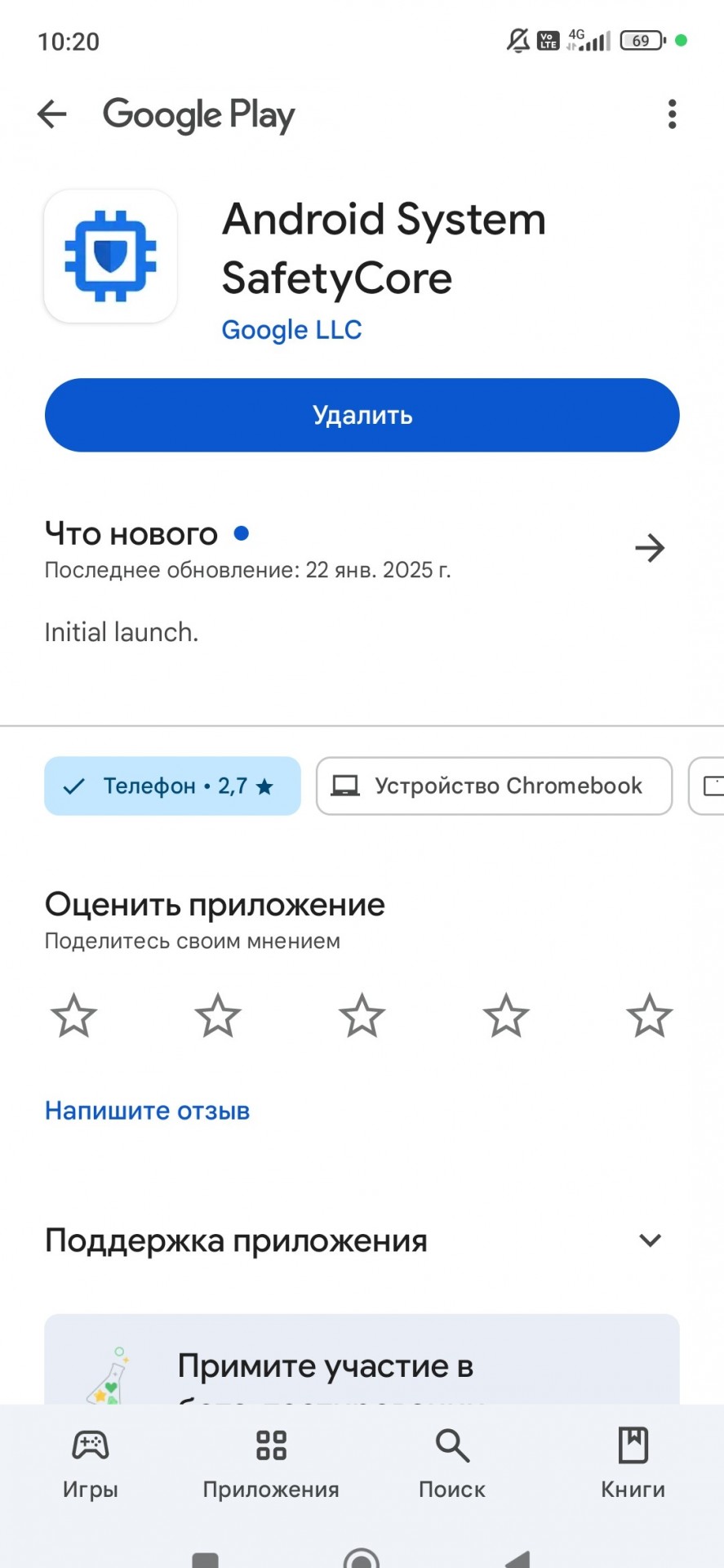Image resolution: width=724 pixels, height=1568 pixels.
Task: Rate the app five stars
Action: click(649, 1016)
